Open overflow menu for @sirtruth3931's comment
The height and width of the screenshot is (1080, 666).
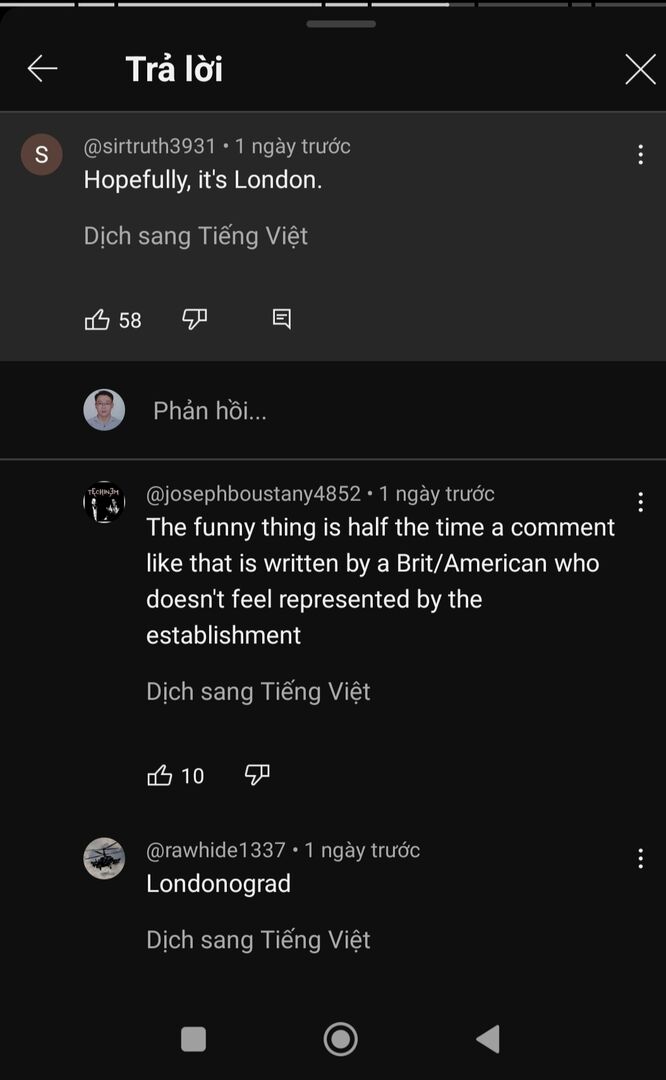coord(640,155)
